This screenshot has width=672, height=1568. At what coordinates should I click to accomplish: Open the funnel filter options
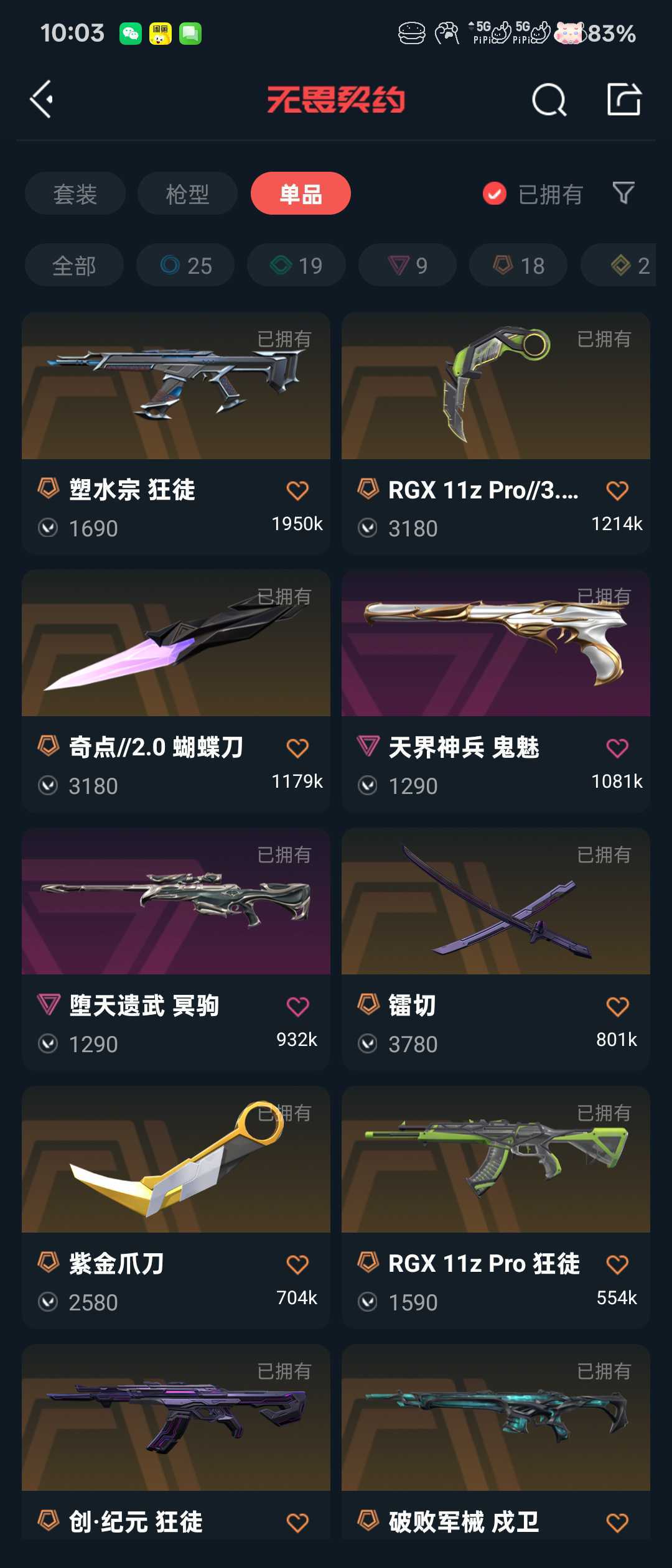(623, 193)
